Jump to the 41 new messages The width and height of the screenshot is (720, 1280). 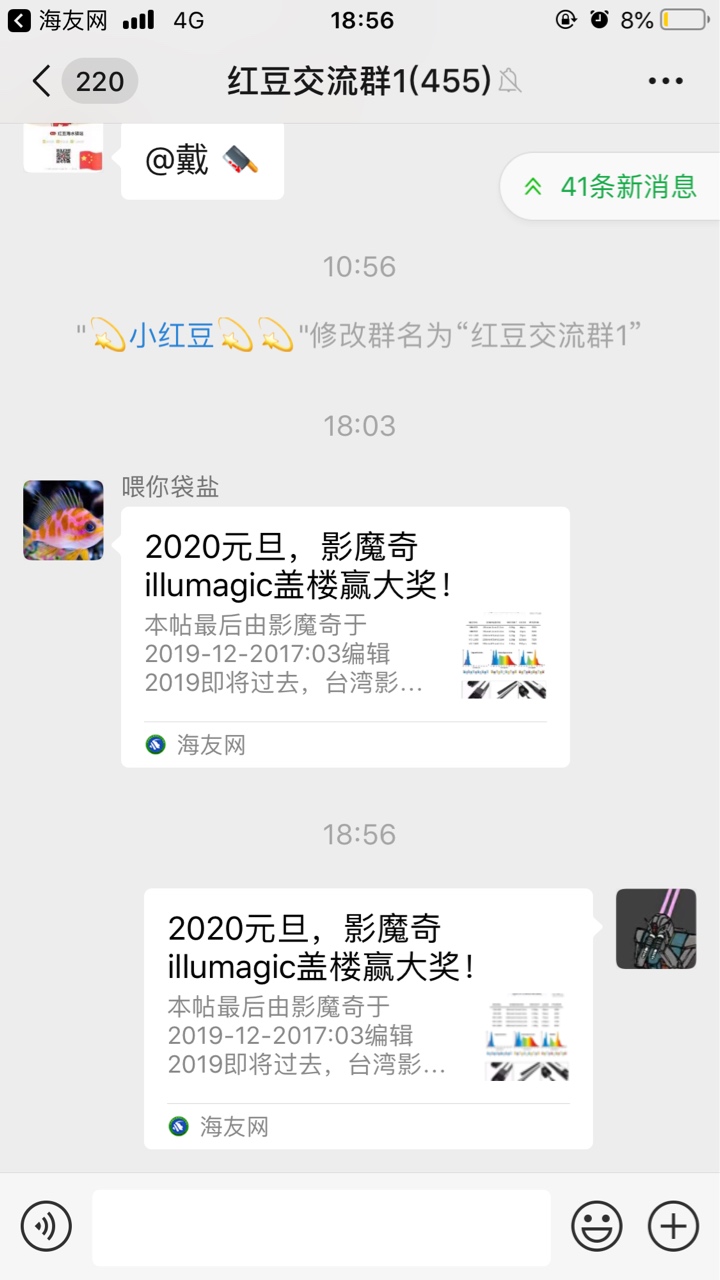[x=612, y=186]
